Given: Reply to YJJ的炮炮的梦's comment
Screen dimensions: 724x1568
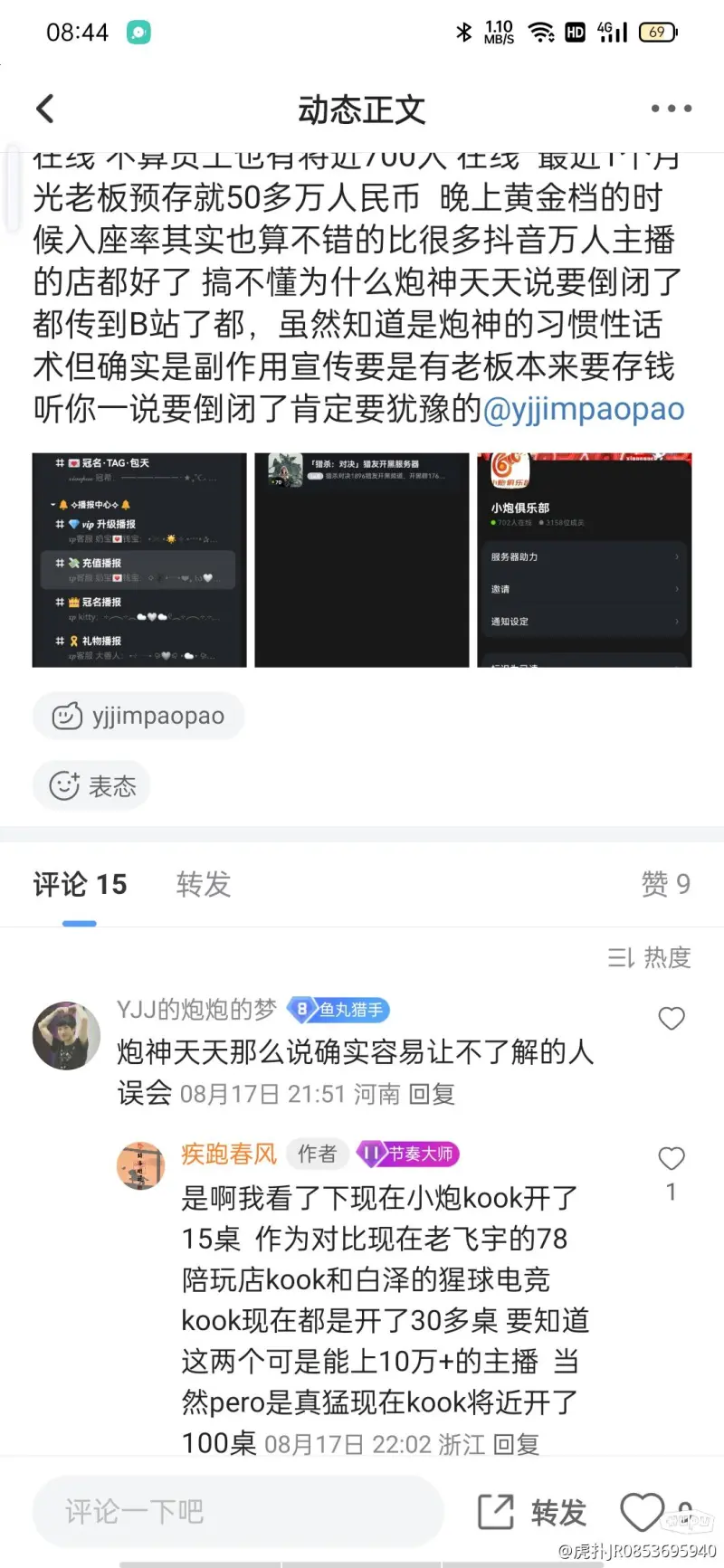Looking at the screenshot, I should tap(432, 1094).
